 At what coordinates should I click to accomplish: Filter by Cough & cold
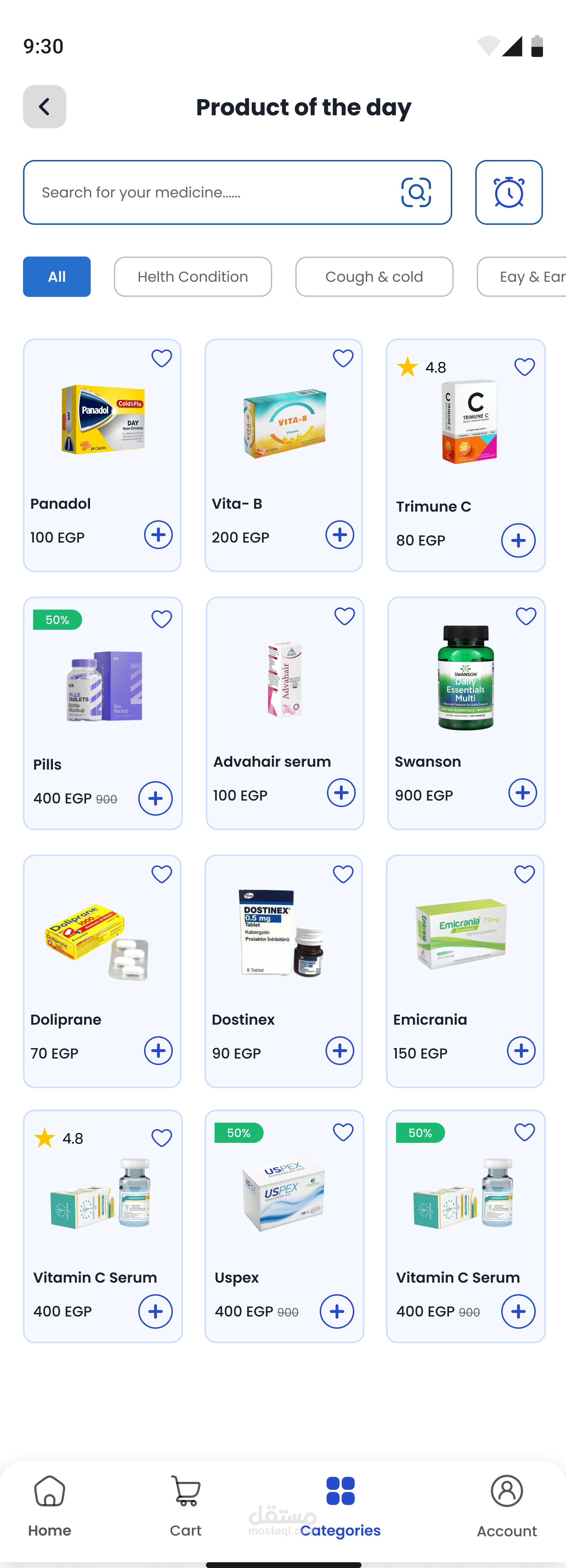tap(374, 277)
